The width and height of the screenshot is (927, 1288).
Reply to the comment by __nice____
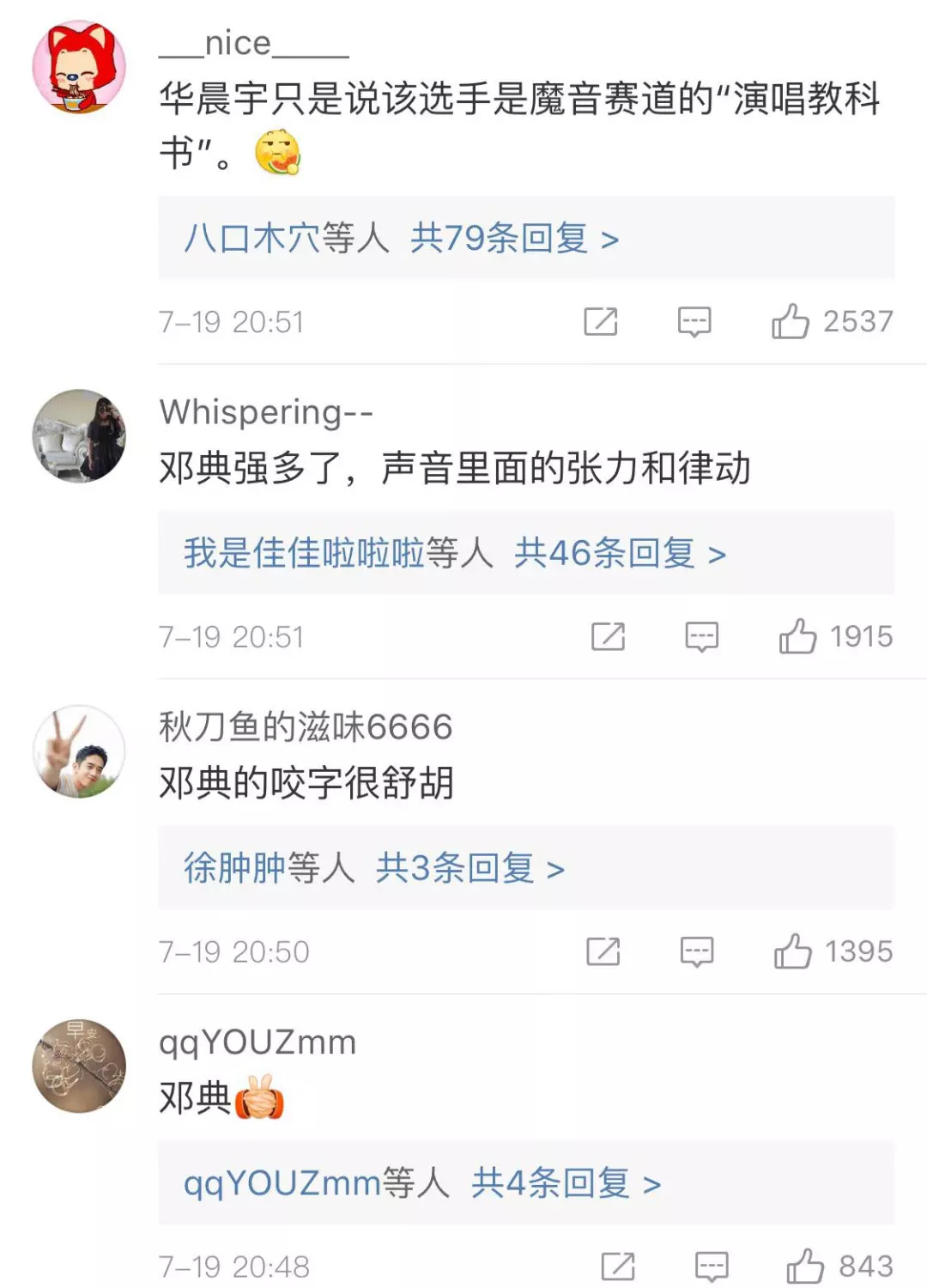click(694, 322)
